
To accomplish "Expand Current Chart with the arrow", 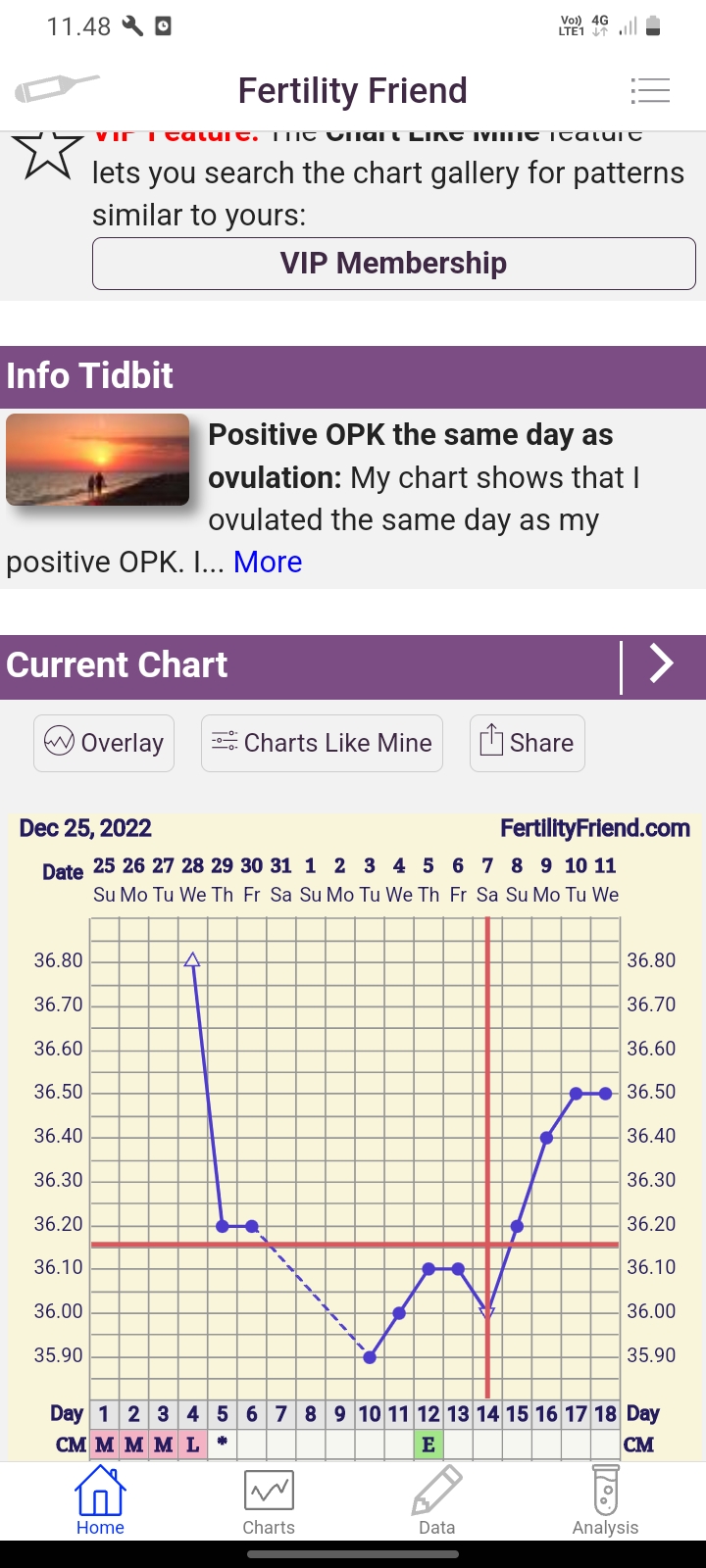I will (x=663, y=664).
